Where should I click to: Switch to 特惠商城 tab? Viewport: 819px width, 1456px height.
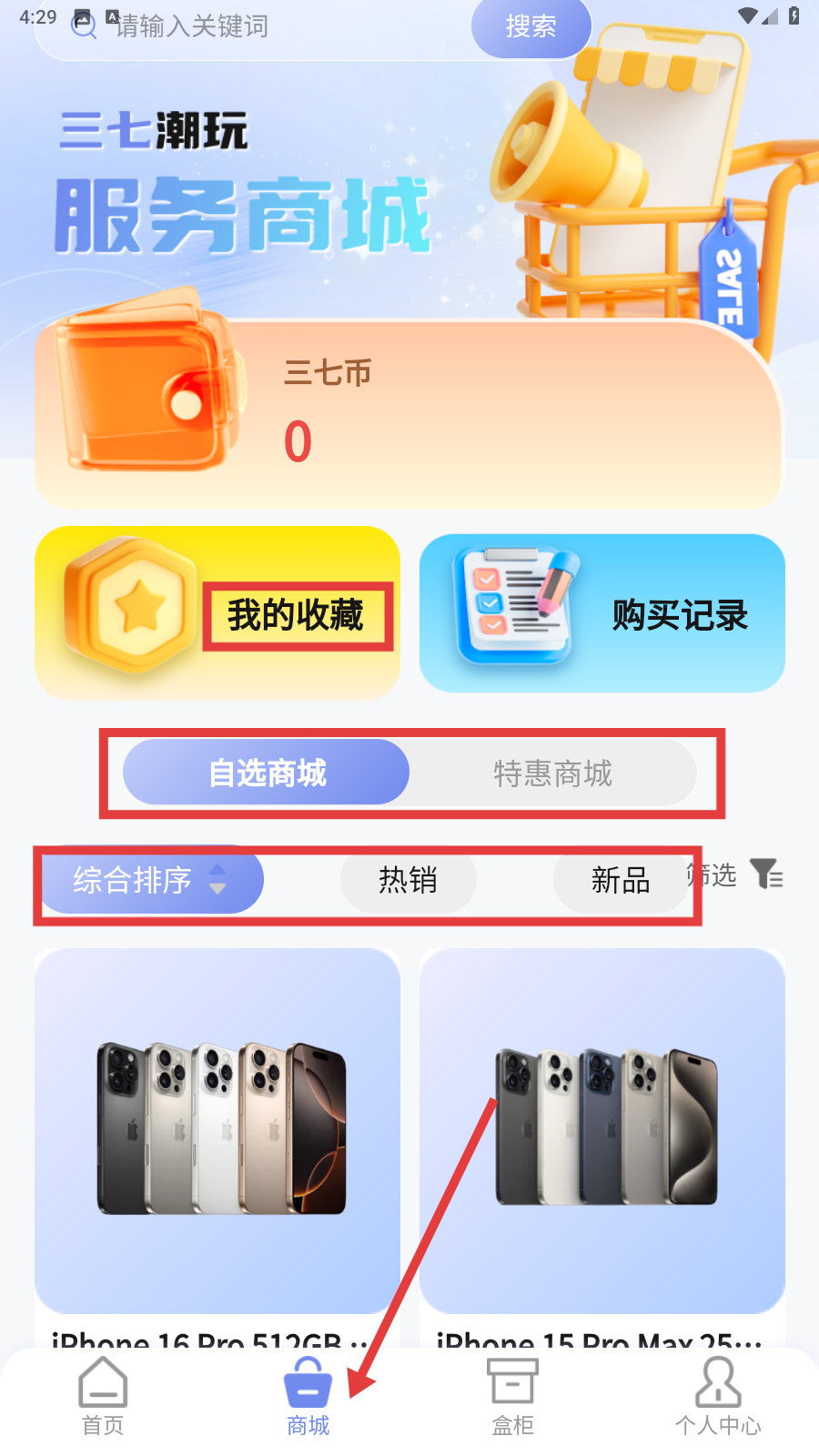click(x=552, y=773)
